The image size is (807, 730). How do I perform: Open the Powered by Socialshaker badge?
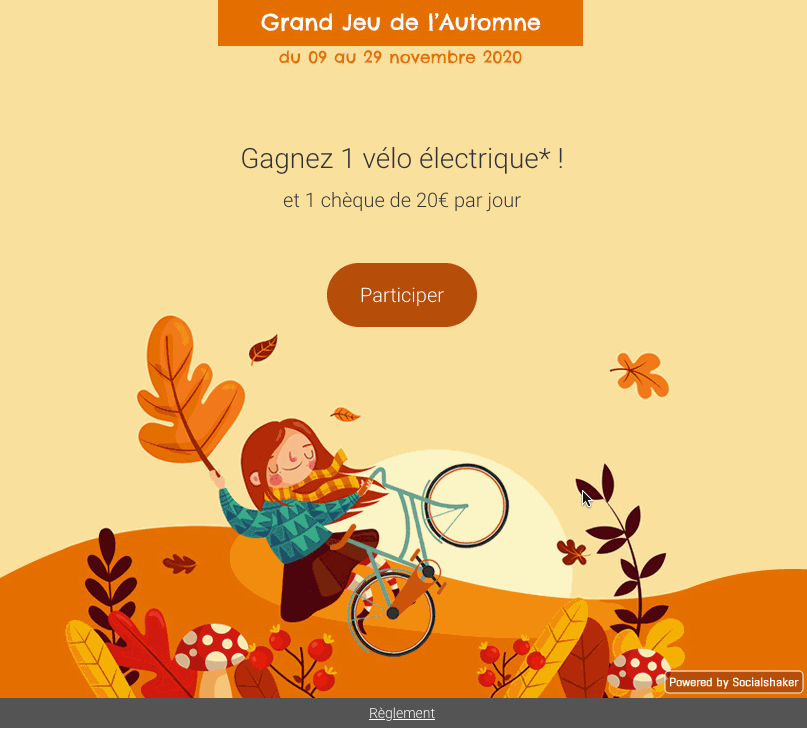pos(734,682)
